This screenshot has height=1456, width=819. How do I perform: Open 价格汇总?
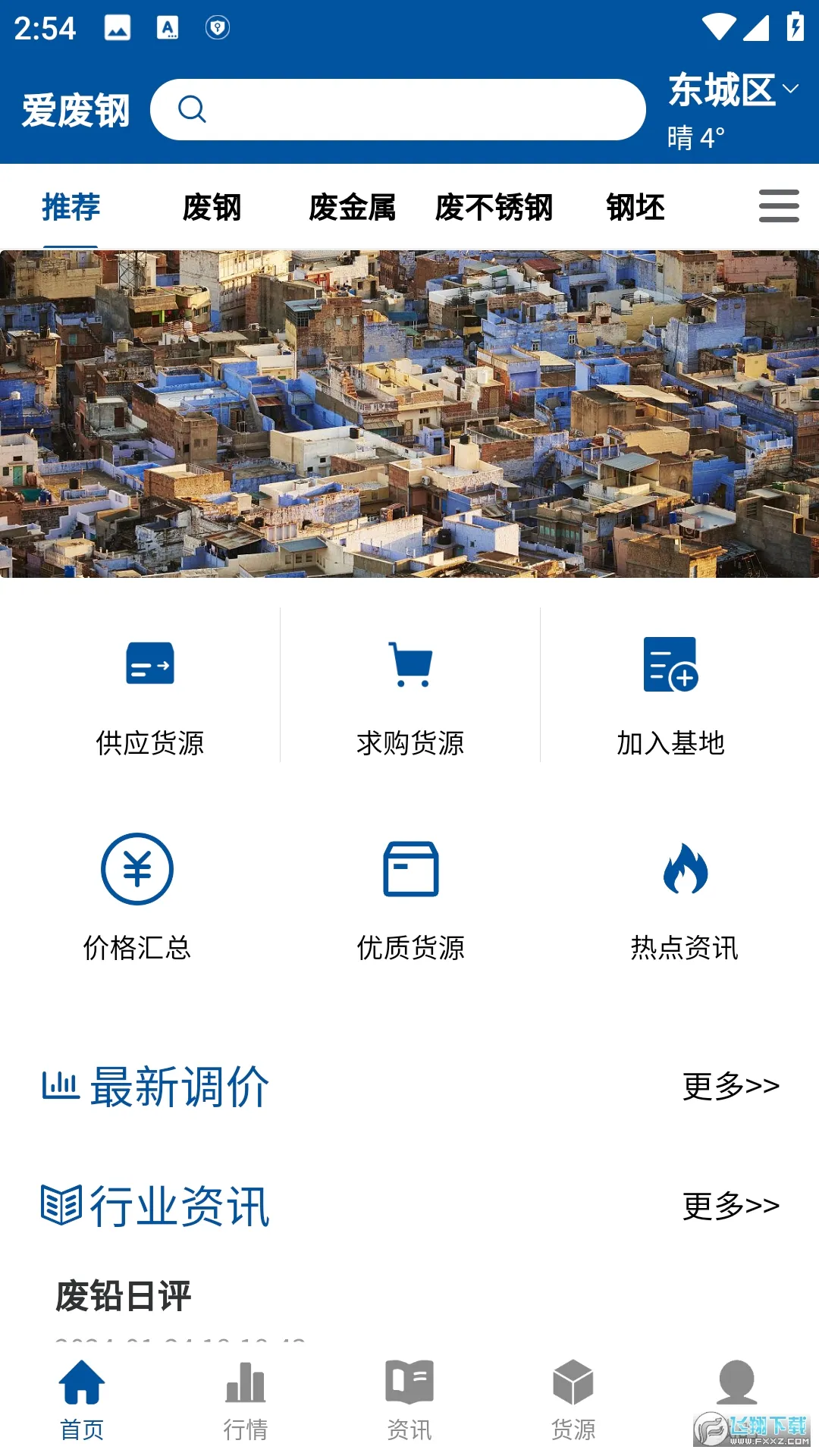(x=137, y=898)
